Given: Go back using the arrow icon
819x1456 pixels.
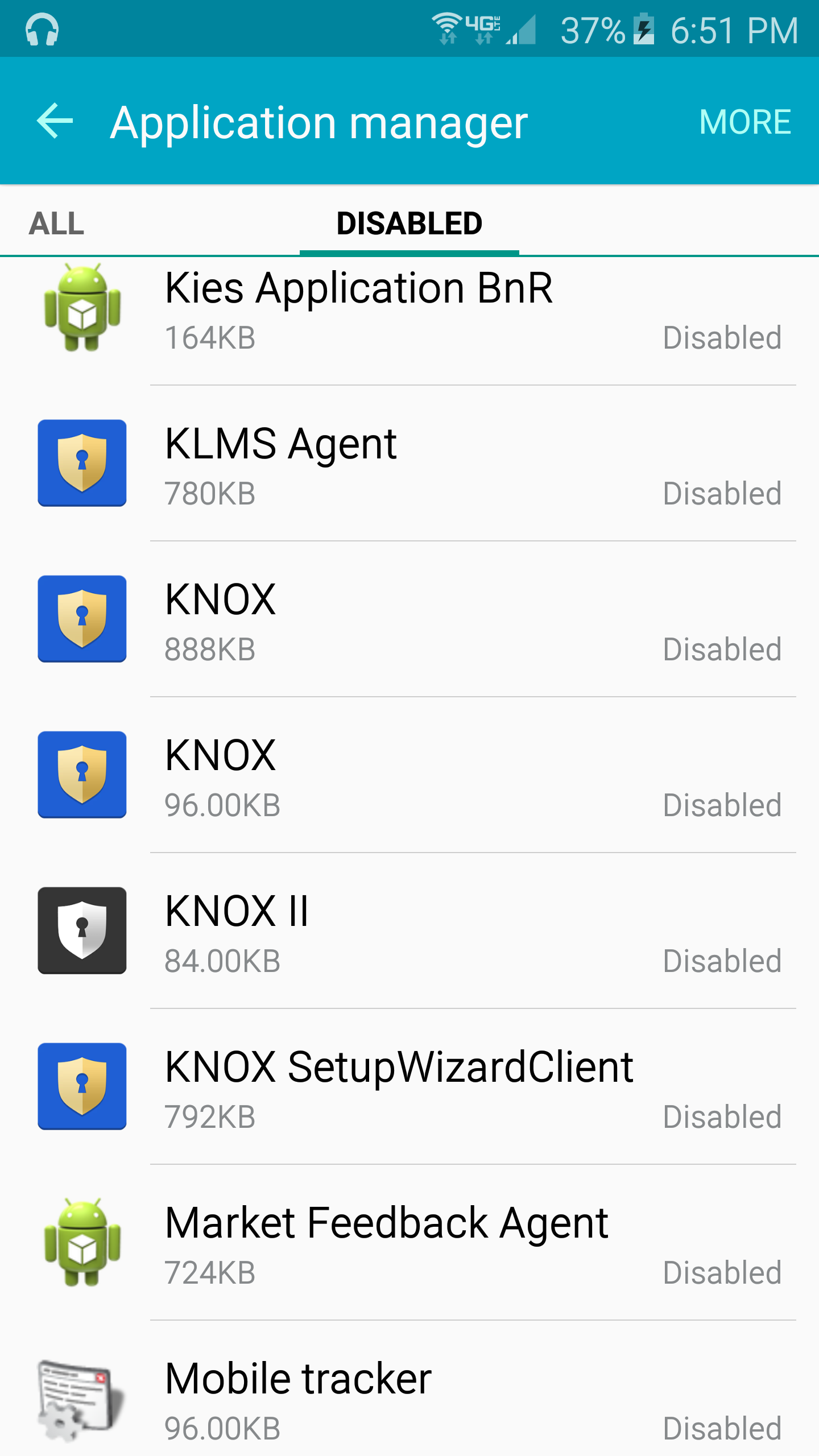Looking at the screenshot, I should [55, 121].
